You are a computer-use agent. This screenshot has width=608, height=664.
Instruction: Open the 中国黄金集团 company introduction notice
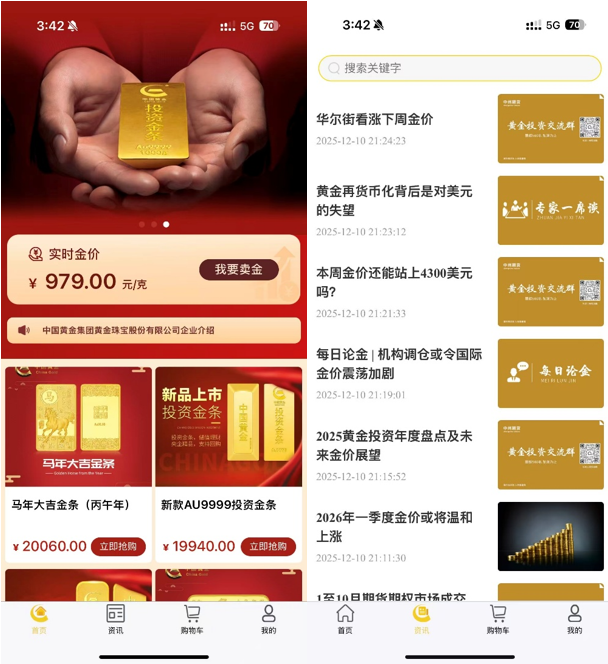128,330
